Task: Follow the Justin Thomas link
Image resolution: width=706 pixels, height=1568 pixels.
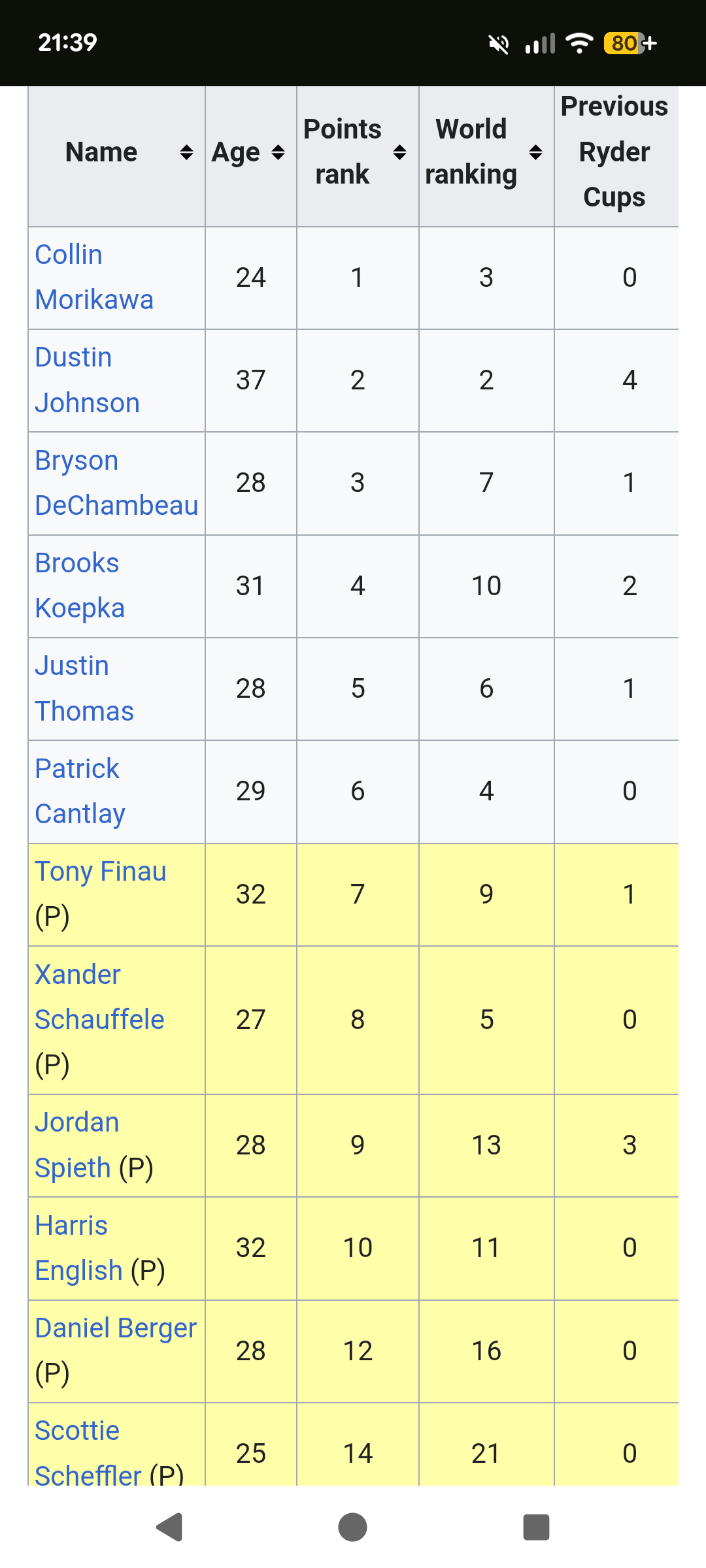Action: pyautogui.click(x=84, y=689)
